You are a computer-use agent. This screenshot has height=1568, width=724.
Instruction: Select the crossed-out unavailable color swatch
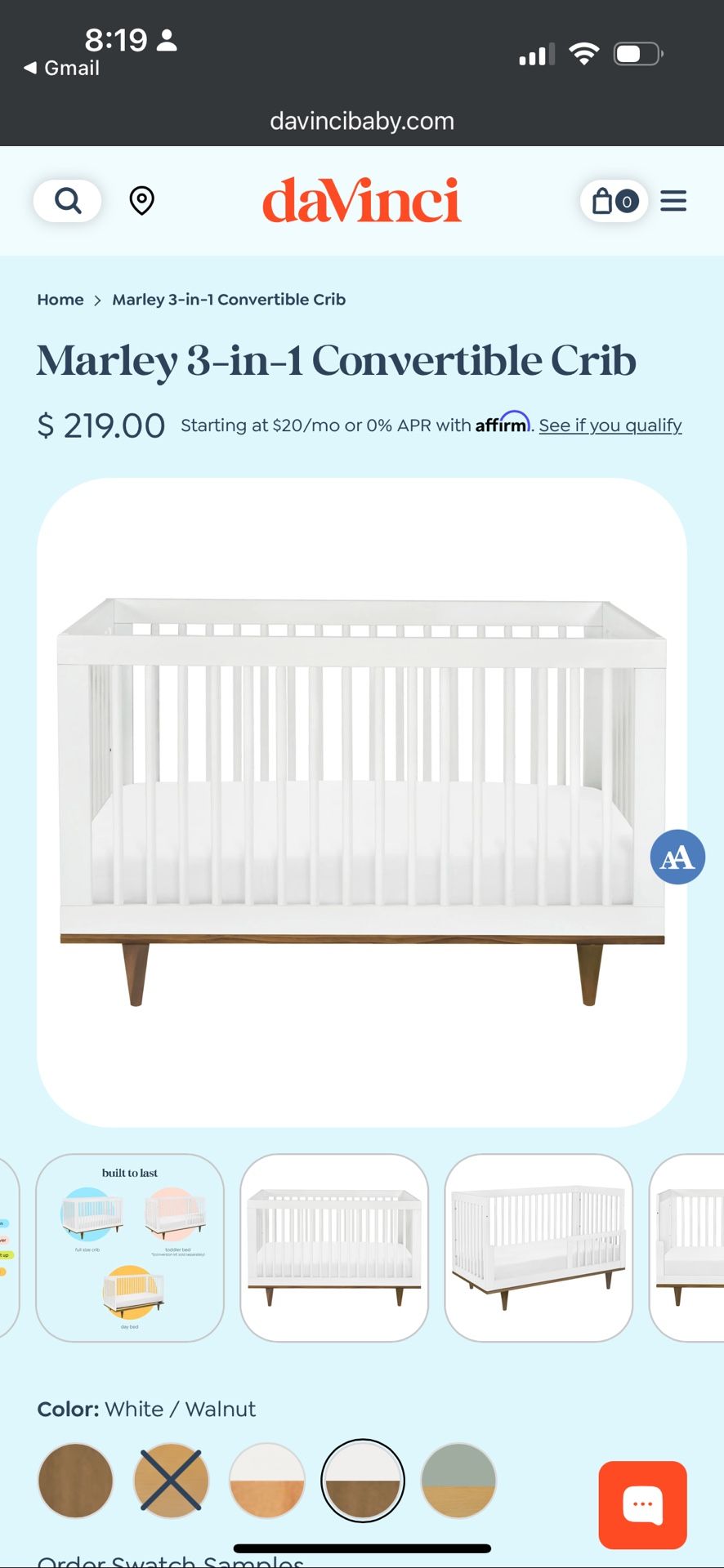[172, 1481]
